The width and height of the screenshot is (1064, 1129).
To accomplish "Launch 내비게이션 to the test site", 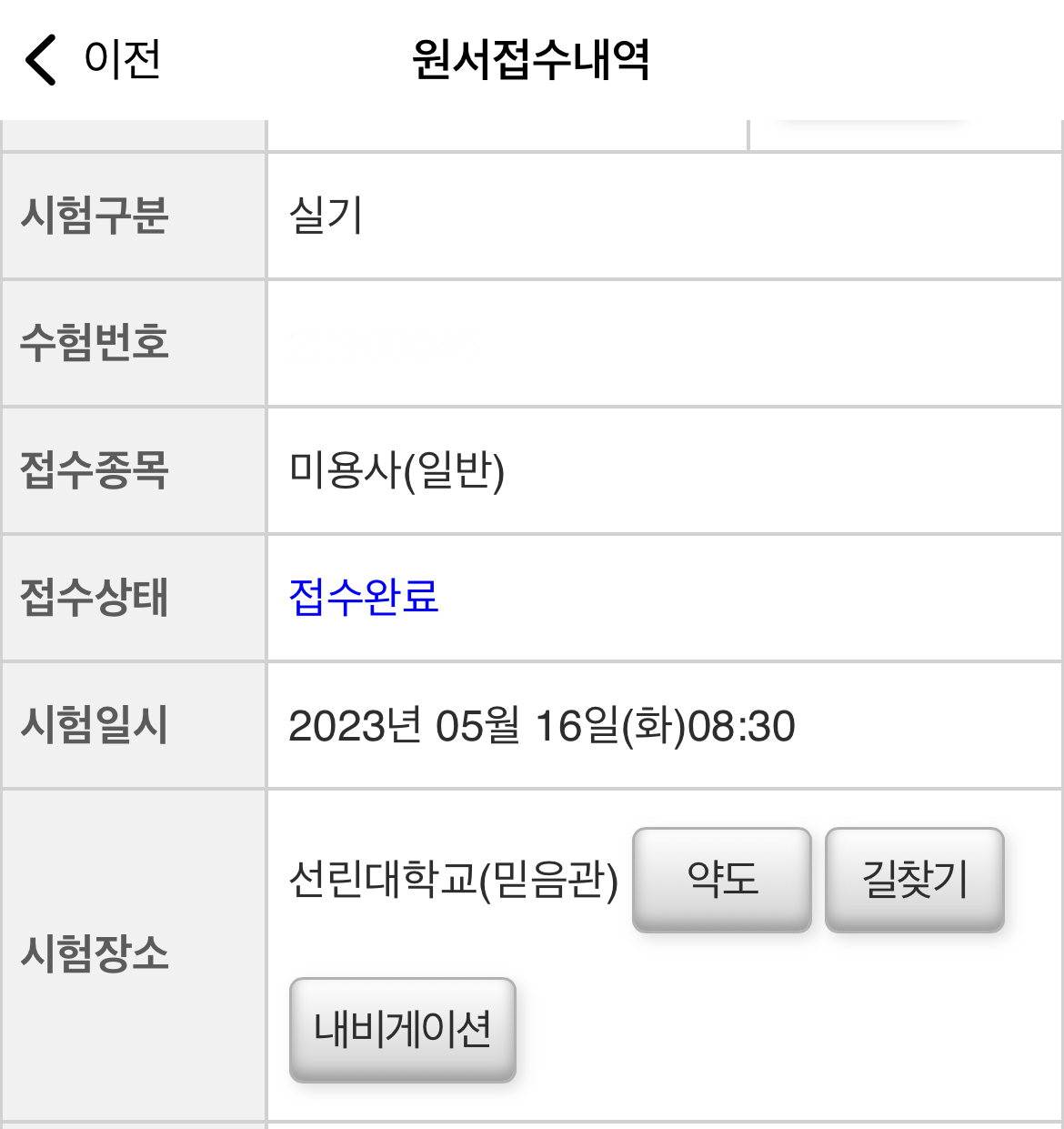I will (403, 1029).
